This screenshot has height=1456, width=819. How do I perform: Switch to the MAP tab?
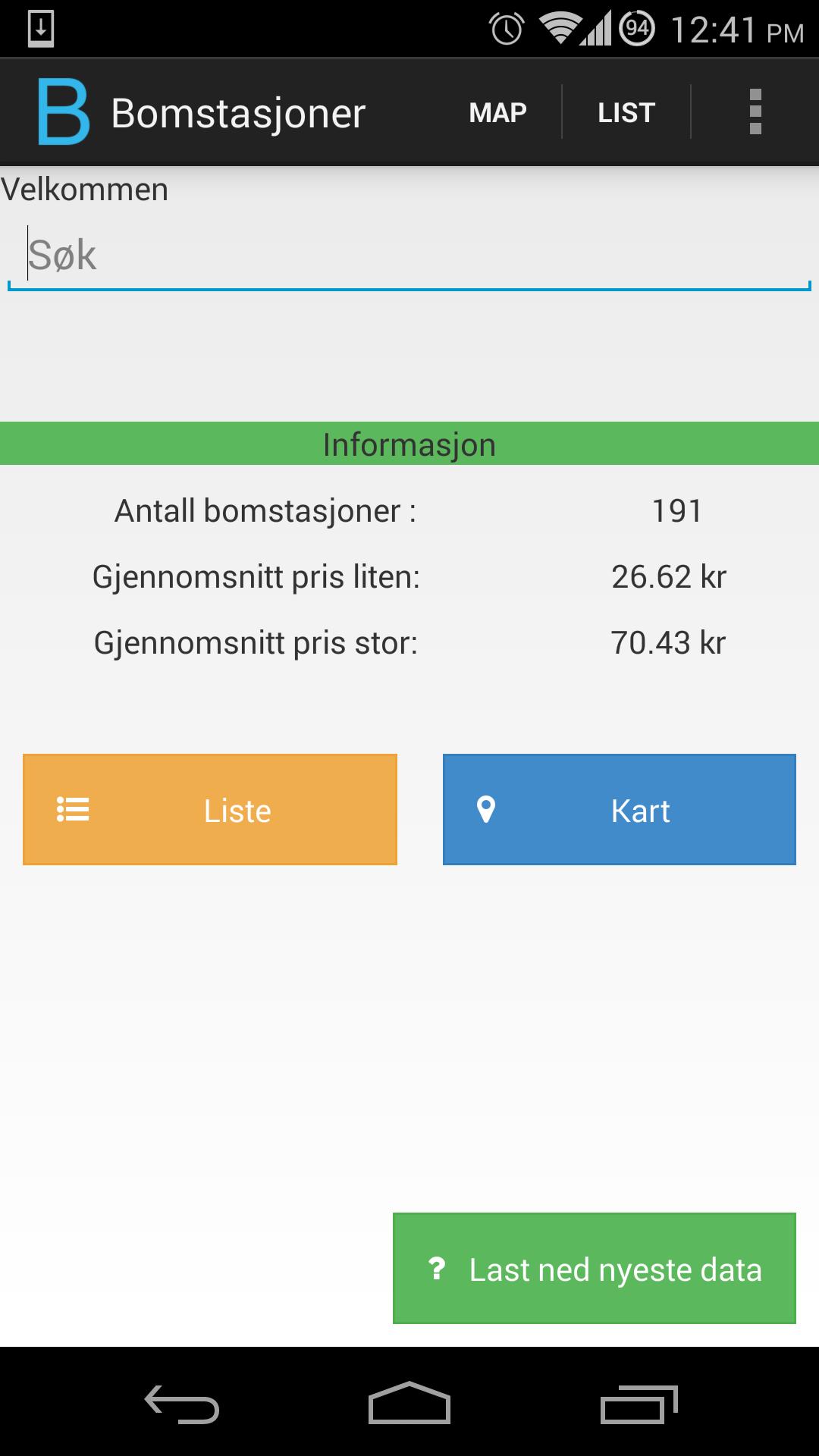click(497, 111)
